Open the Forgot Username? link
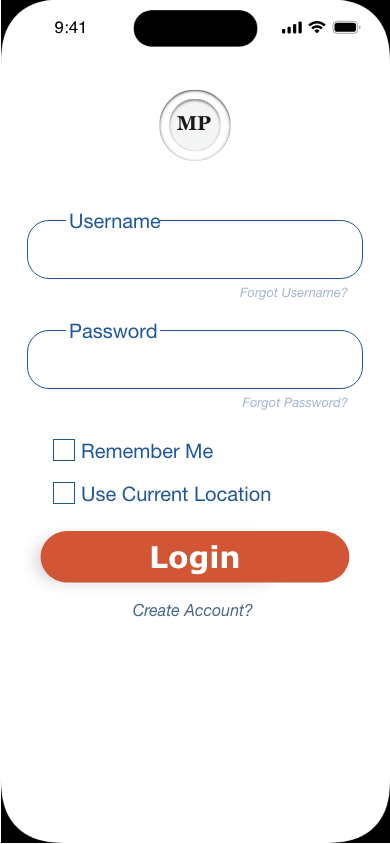This screenshot has height=844, width=390. click(x=293, y=293)
